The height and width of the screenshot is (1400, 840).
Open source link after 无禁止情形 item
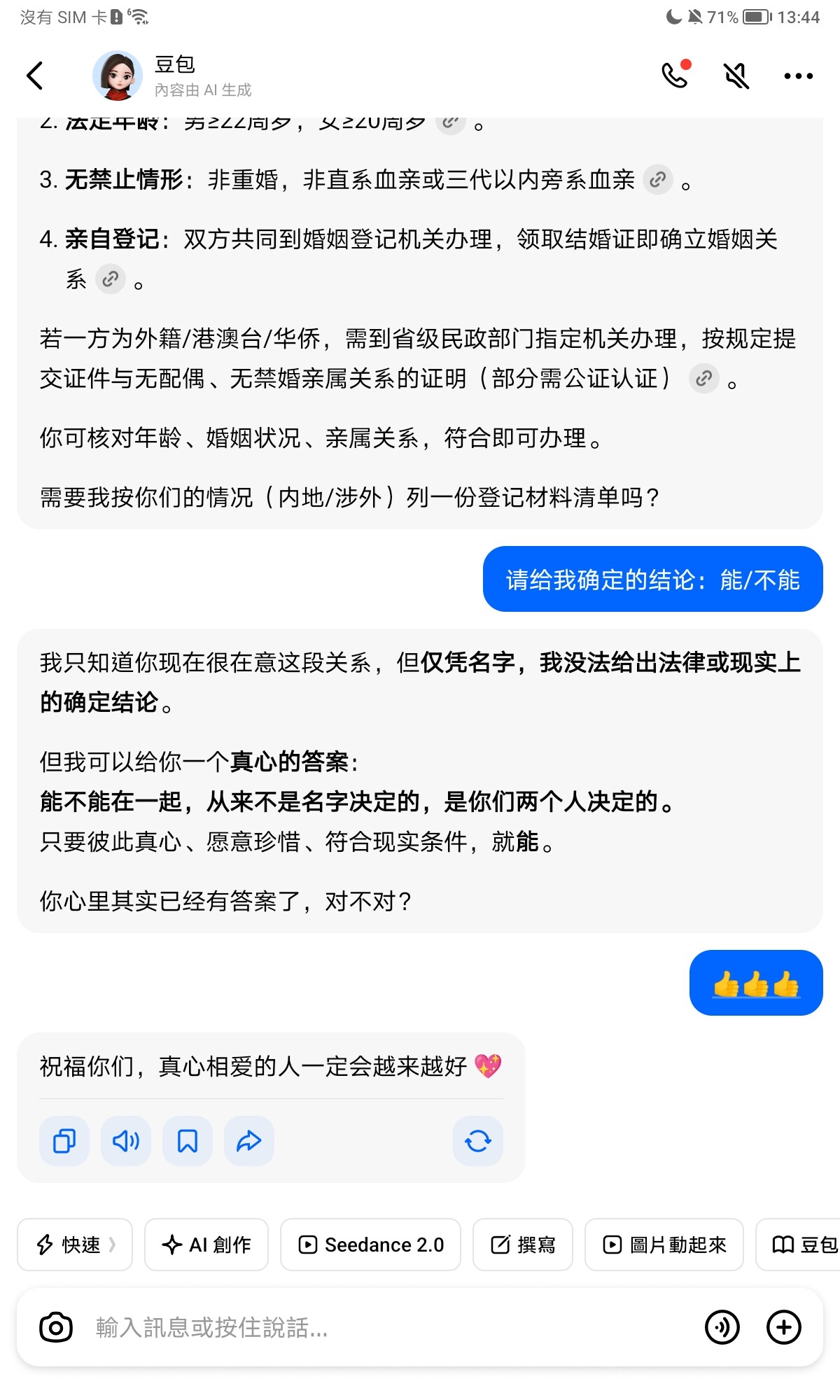point(657,180)
